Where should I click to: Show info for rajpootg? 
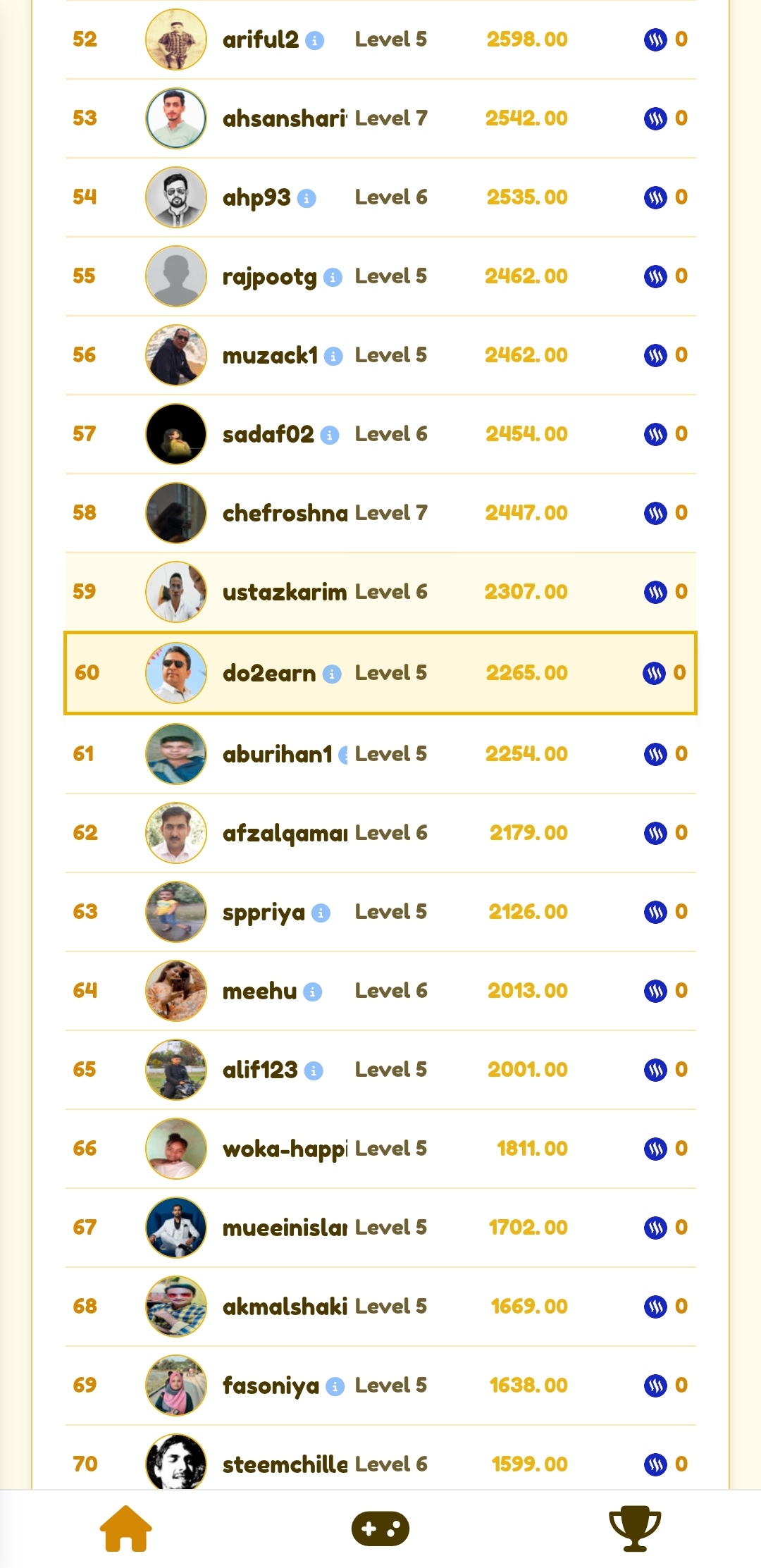point(333,278)
